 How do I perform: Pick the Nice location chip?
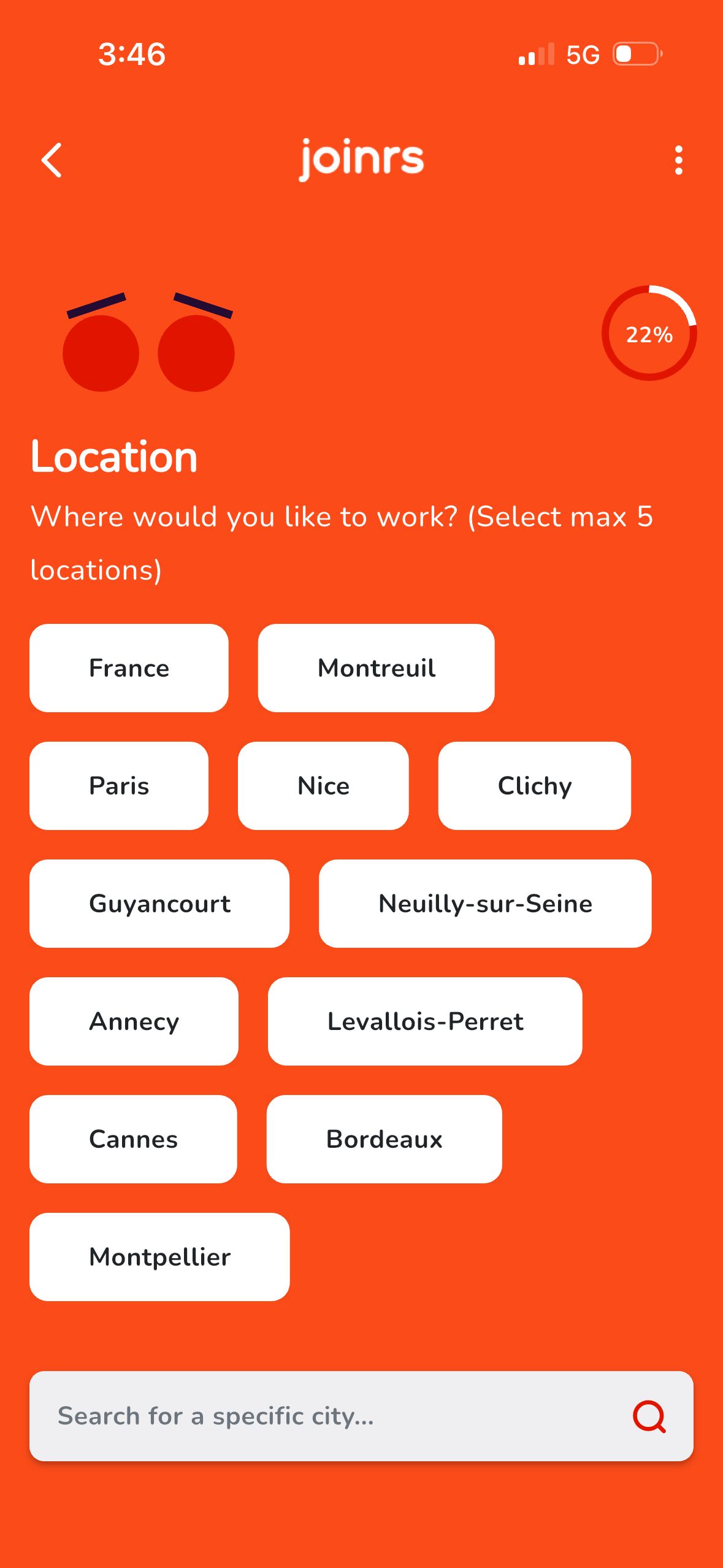tap(323, 786)
